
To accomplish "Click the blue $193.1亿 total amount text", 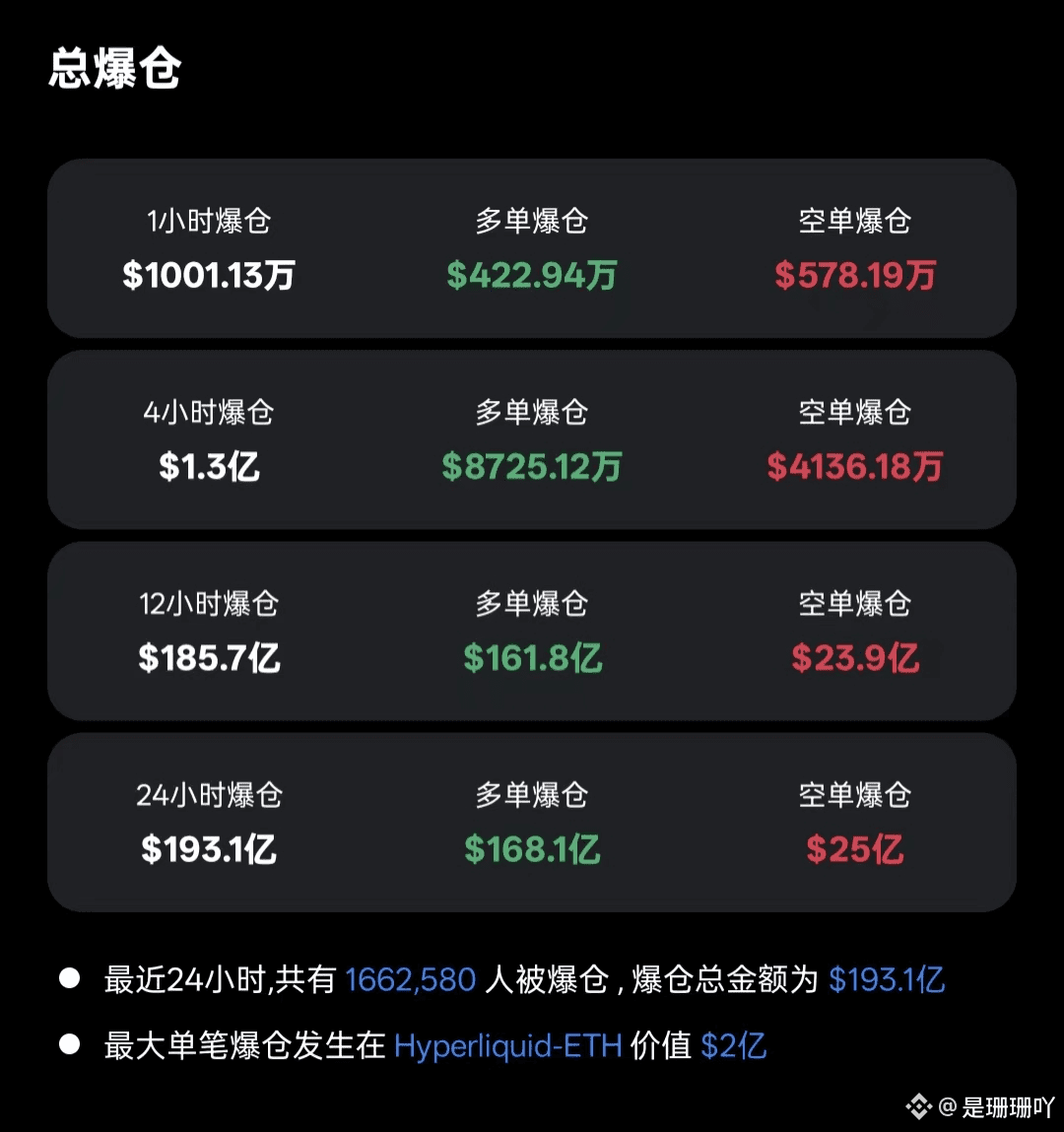I will coord(886,978).
